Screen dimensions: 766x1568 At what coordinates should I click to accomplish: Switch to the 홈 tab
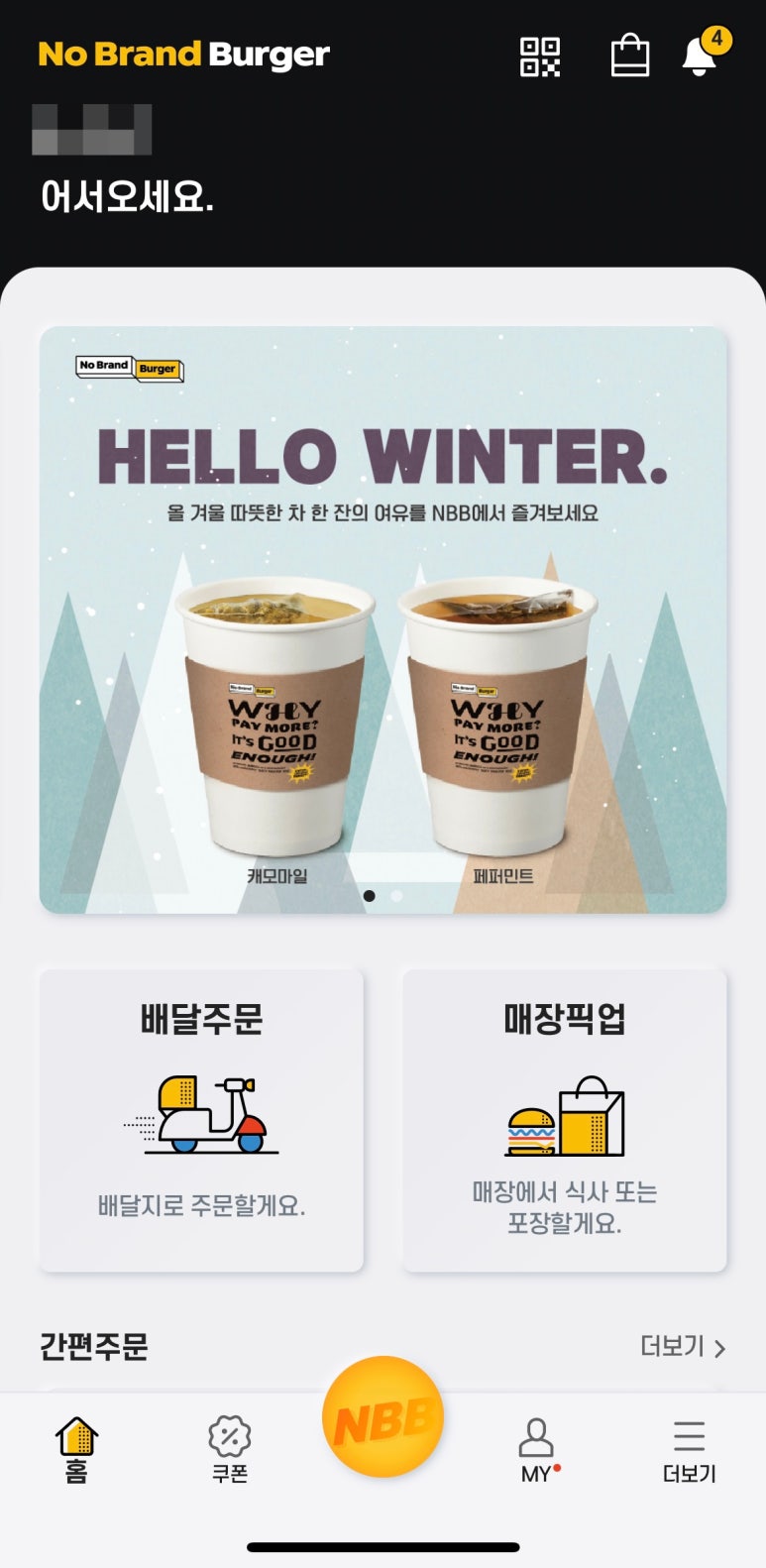pos(76,1449)
